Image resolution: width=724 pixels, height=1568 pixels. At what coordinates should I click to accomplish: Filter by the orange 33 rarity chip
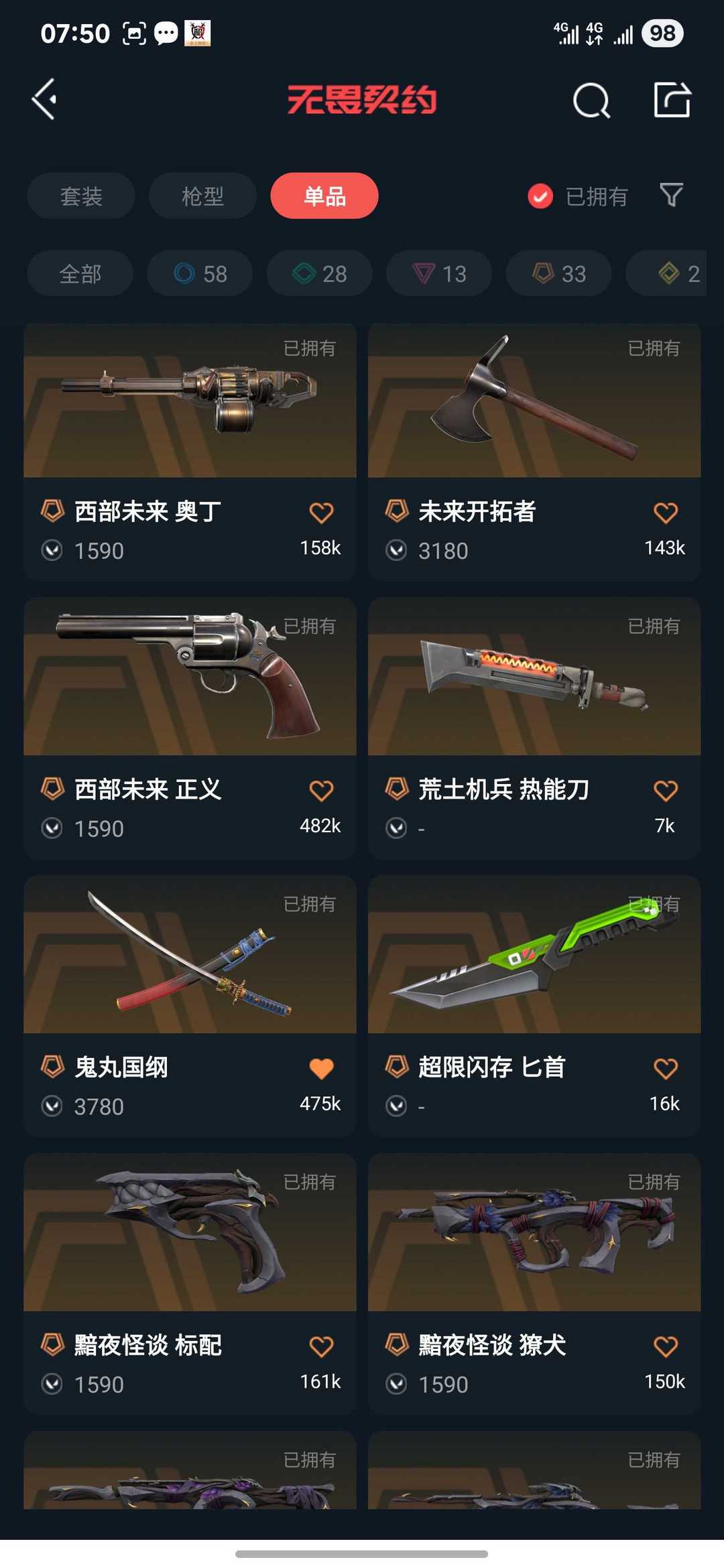coord(558,273)
